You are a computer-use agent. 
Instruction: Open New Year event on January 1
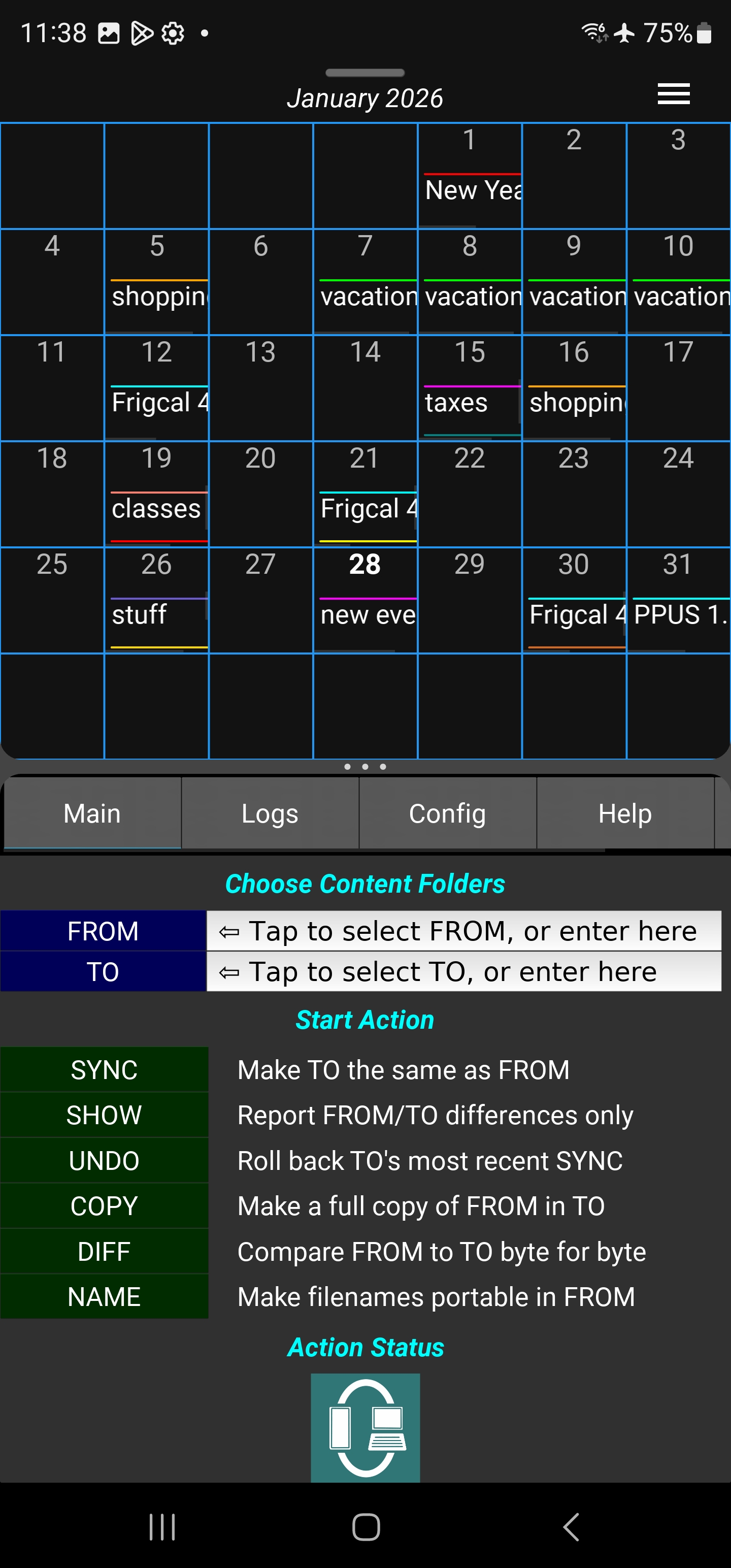472,190
